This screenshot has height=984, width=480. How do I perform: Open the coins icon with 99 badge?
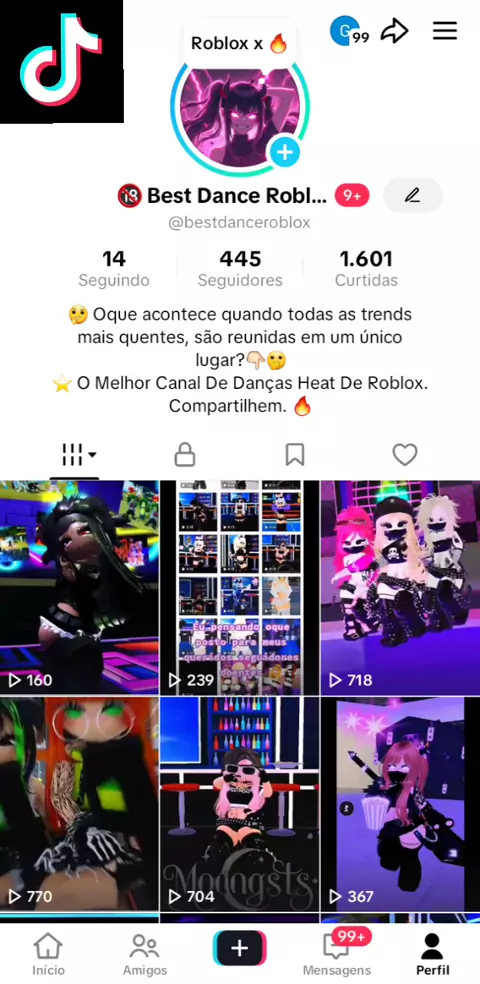[x=349, y=31]
